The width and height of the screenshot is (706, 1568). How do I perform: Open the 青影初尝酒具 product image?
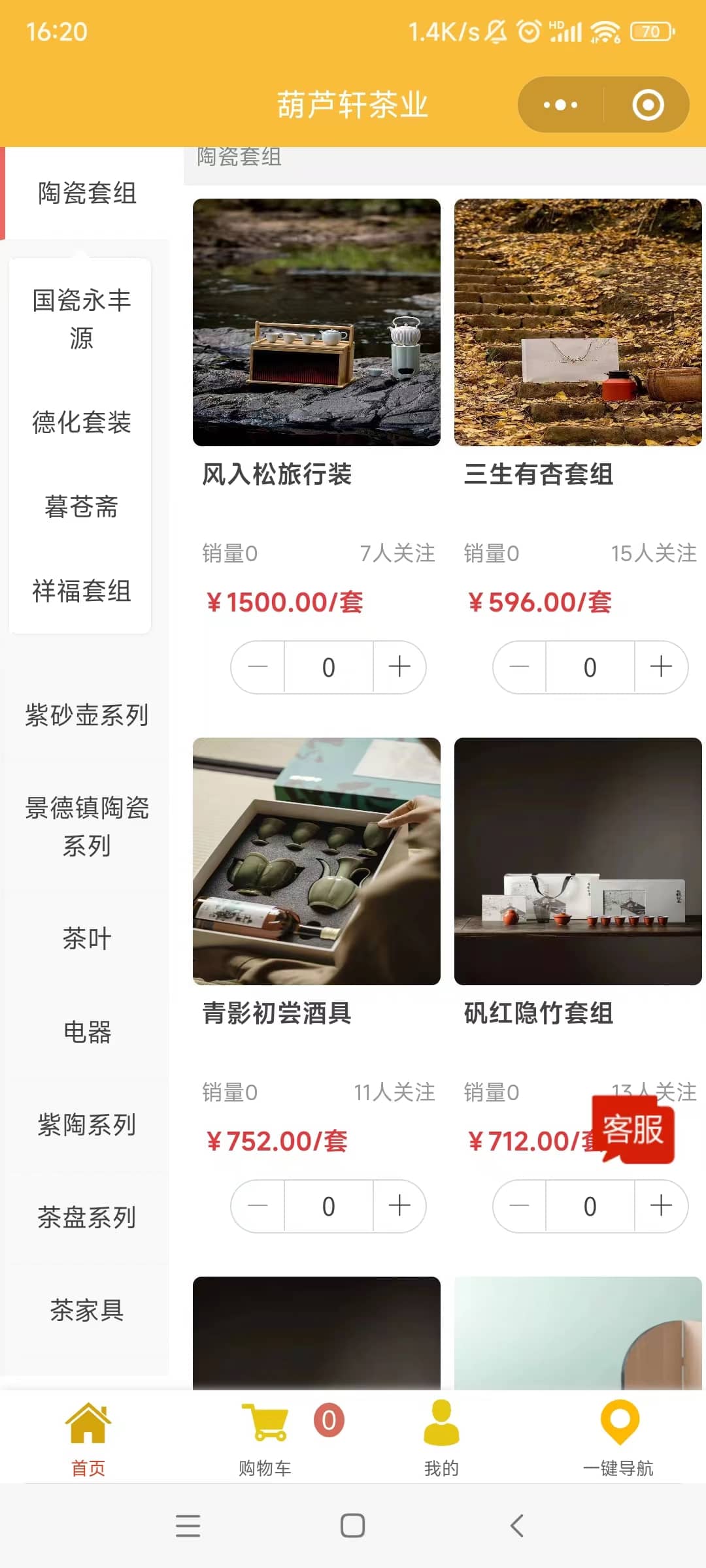pos(316,861)
